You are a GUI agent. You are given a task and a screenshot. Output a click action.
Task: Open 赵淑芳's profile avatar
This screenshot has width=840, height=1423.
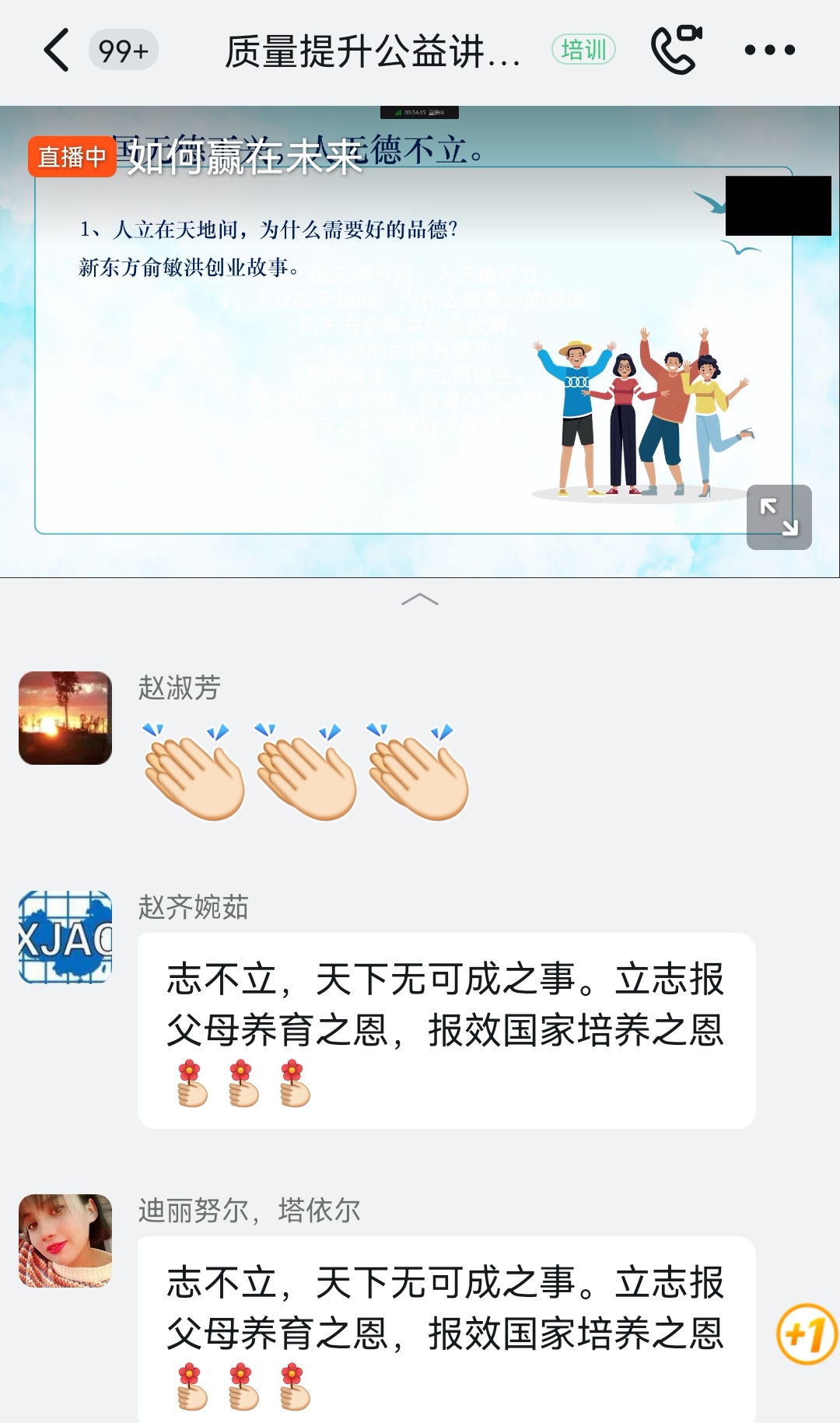[x=65, y=718]
